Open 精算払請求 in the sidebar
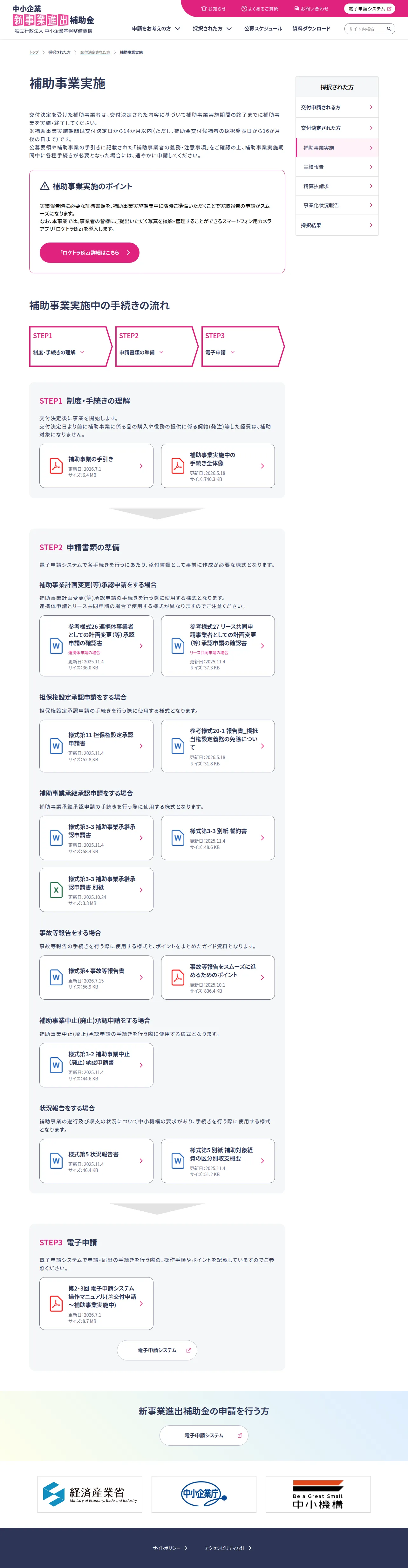 [x=337, y=186]
